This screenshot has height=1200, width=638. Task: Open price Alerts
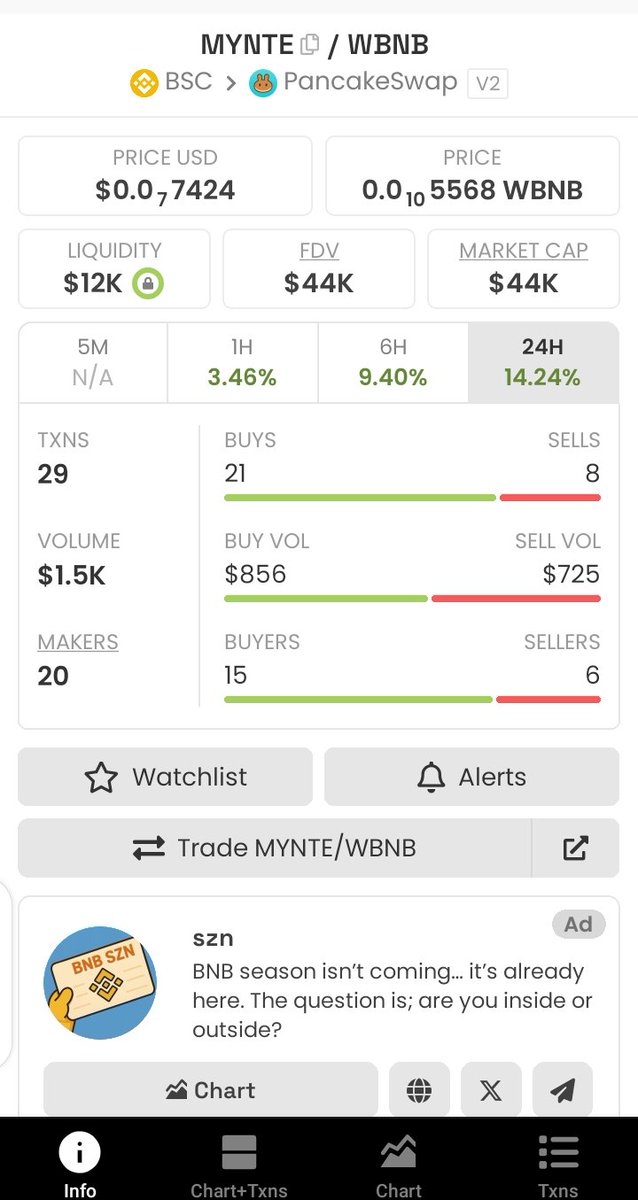pos(472,777)
